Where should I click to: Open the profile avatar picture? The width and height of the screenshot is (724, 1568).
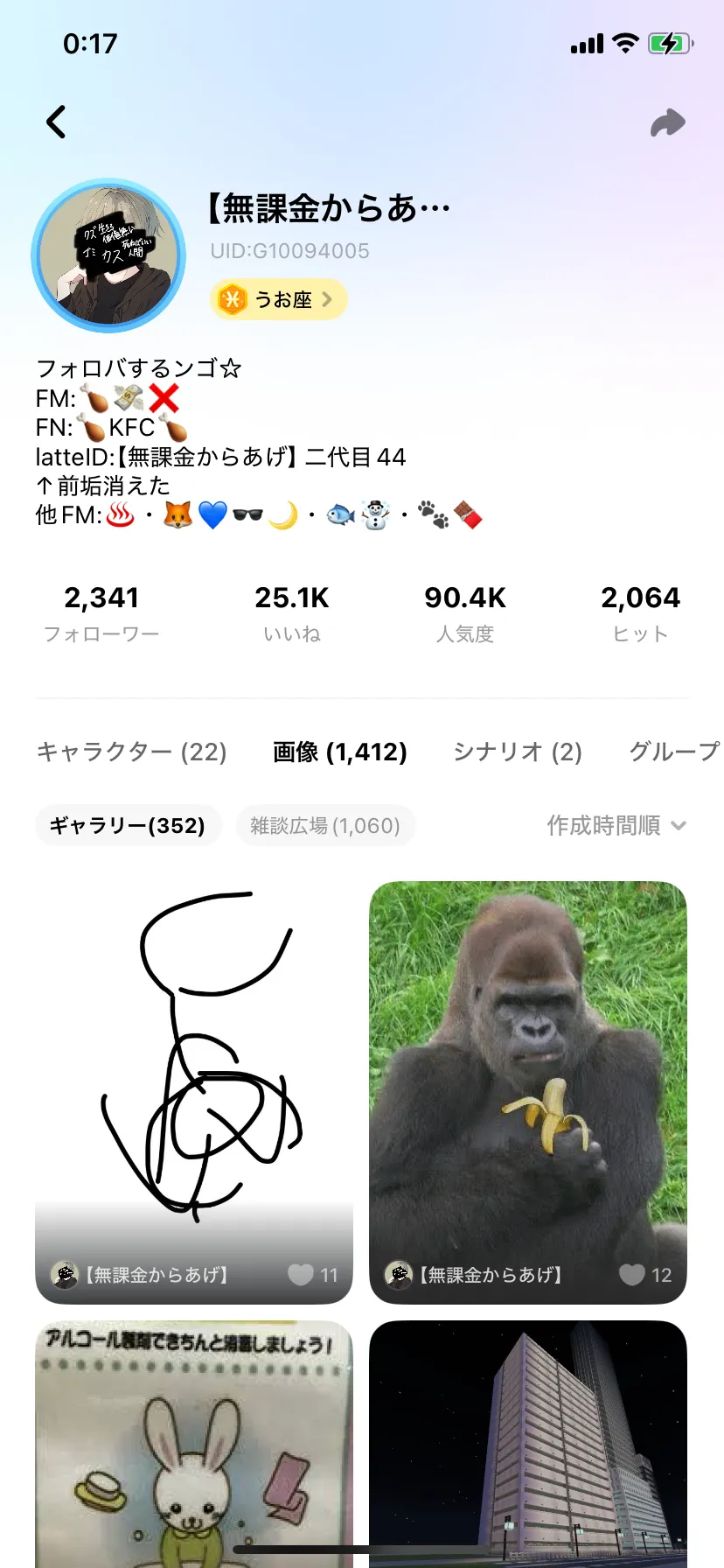pyautogui.click(x=108, y=255)
